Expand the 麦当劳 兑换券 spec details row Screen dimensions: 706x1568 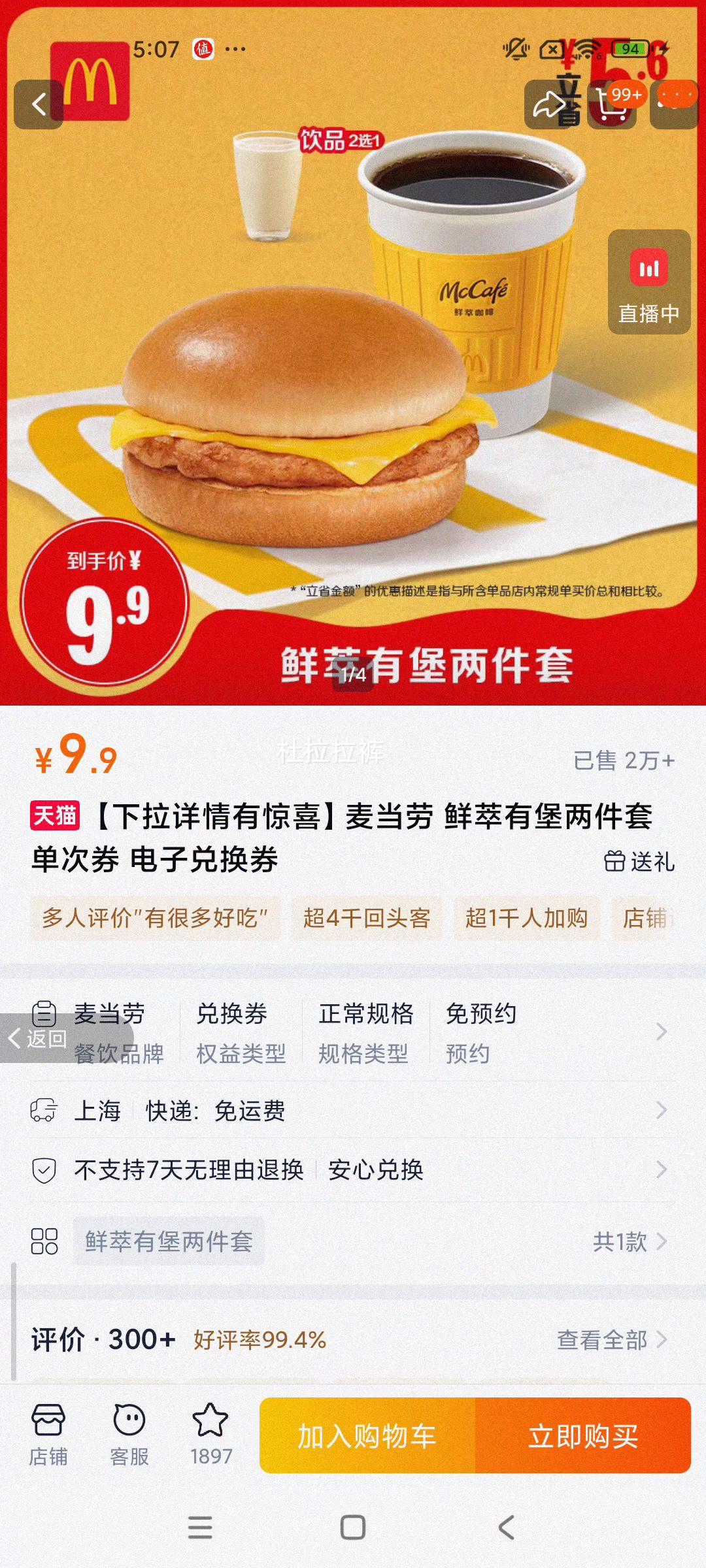(x=353, y=1031)
